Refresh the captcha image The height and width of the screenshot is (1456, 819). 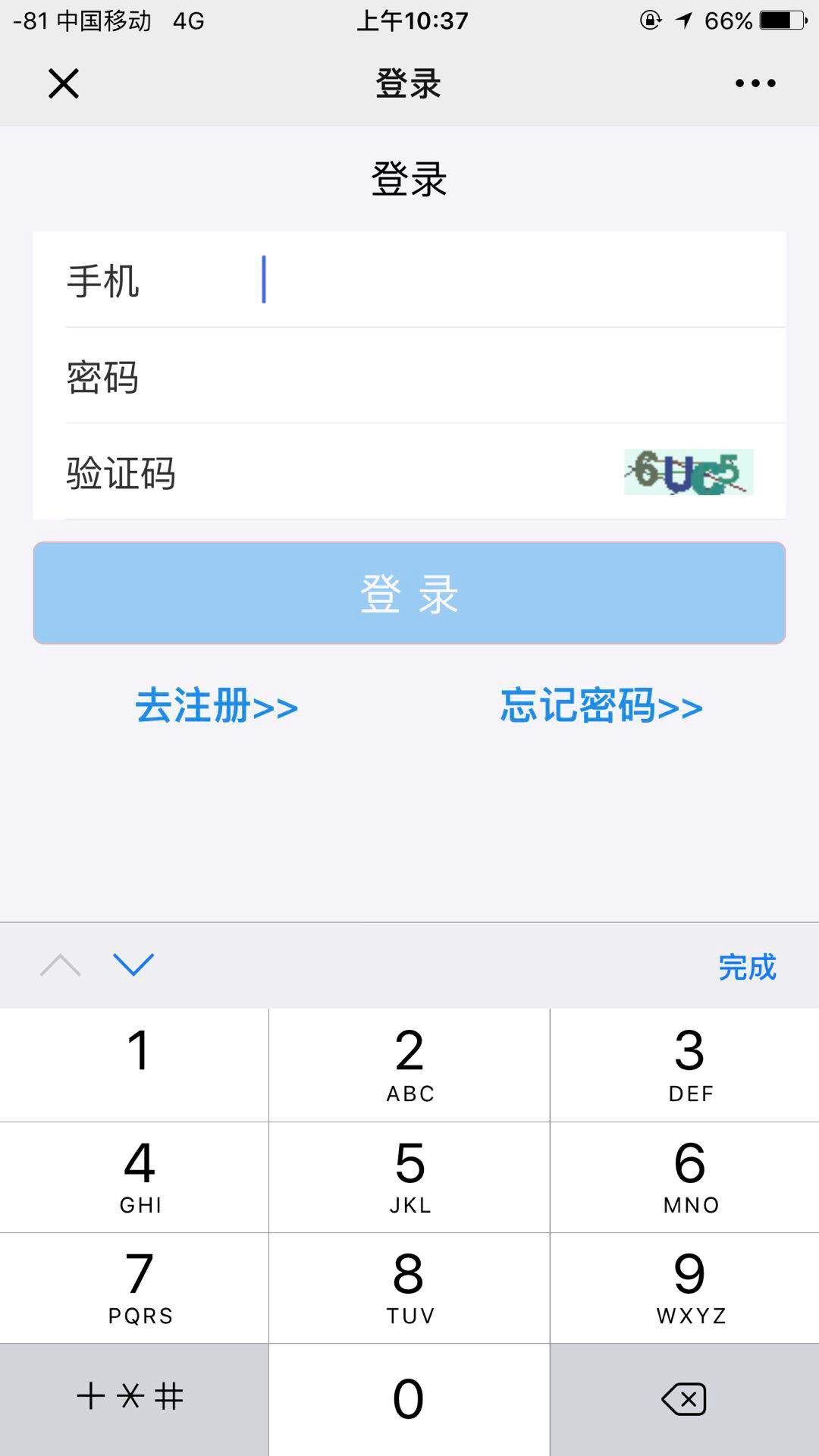pyautogui.click(x=689, y=472)
